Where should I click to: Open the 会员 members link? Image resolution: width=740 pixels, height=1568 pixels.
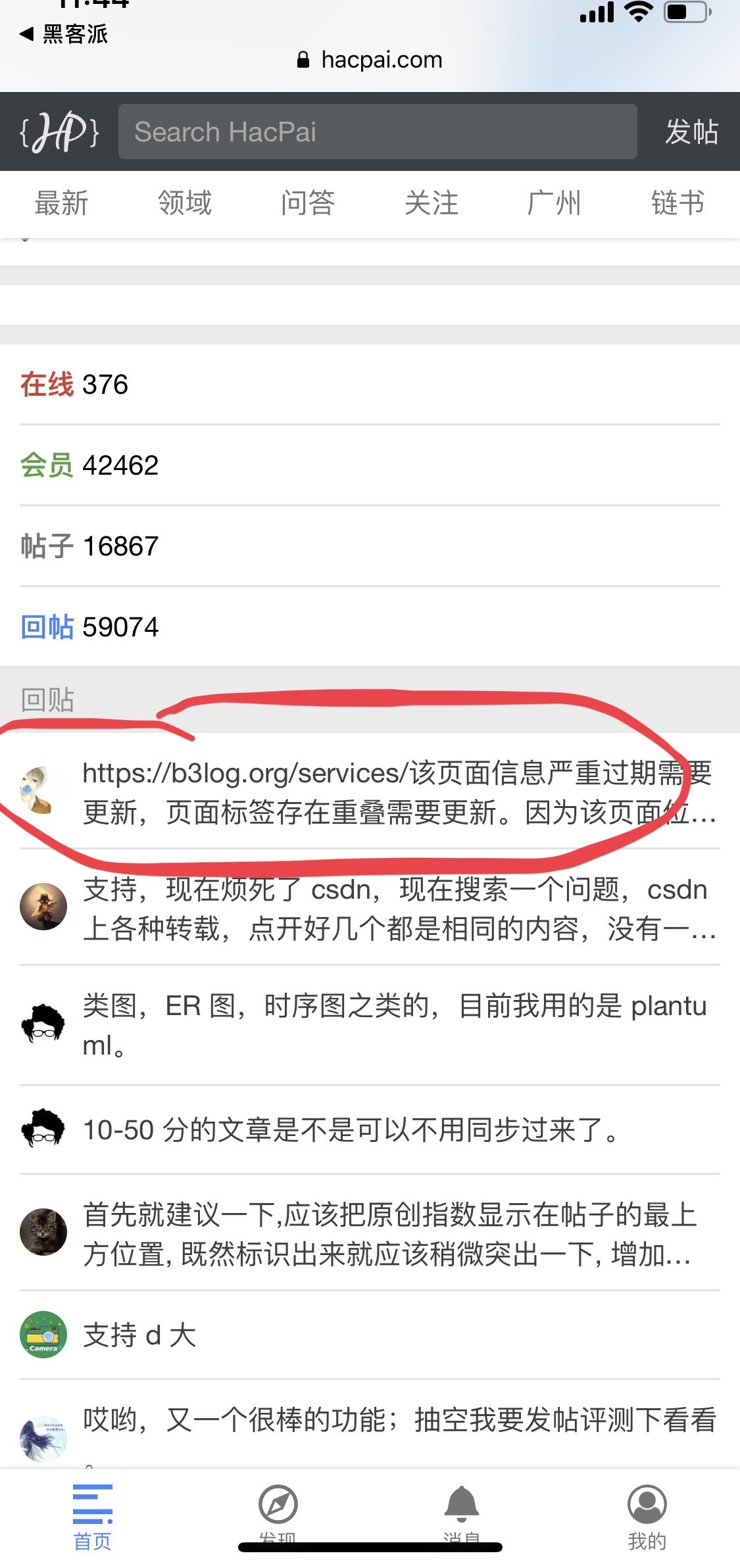point(47,465)
